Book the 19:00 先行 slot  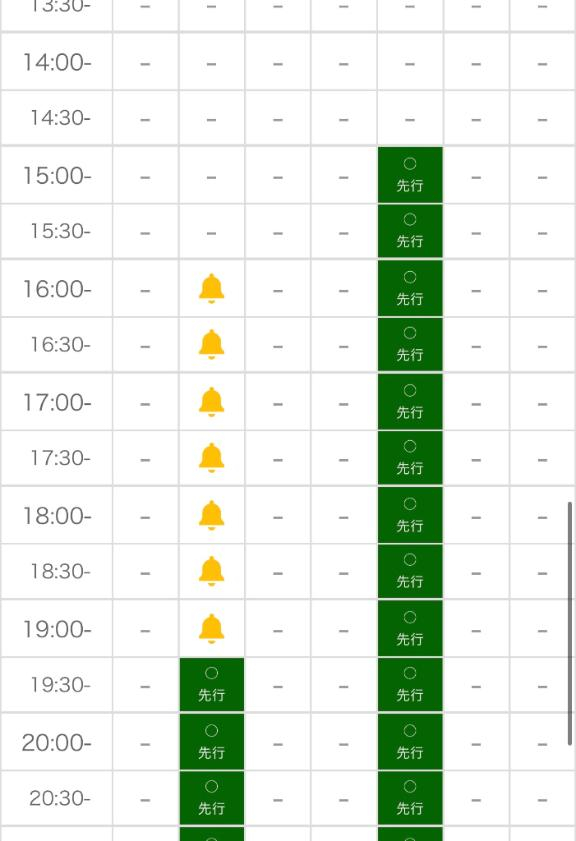tap(410, 628)
